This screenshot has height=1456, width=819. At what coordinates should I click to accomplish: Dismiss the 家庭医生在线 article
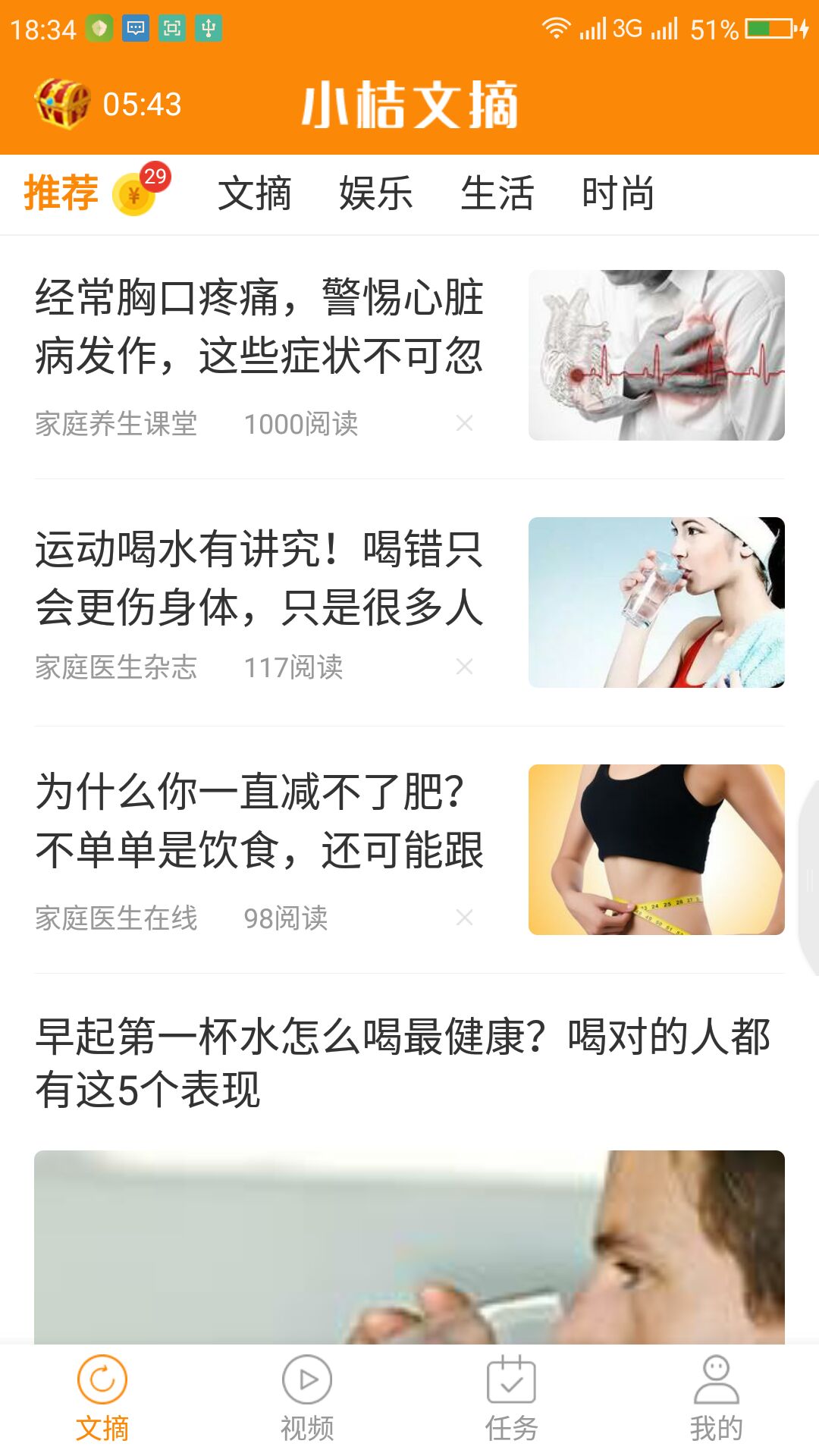click(464, 918)
